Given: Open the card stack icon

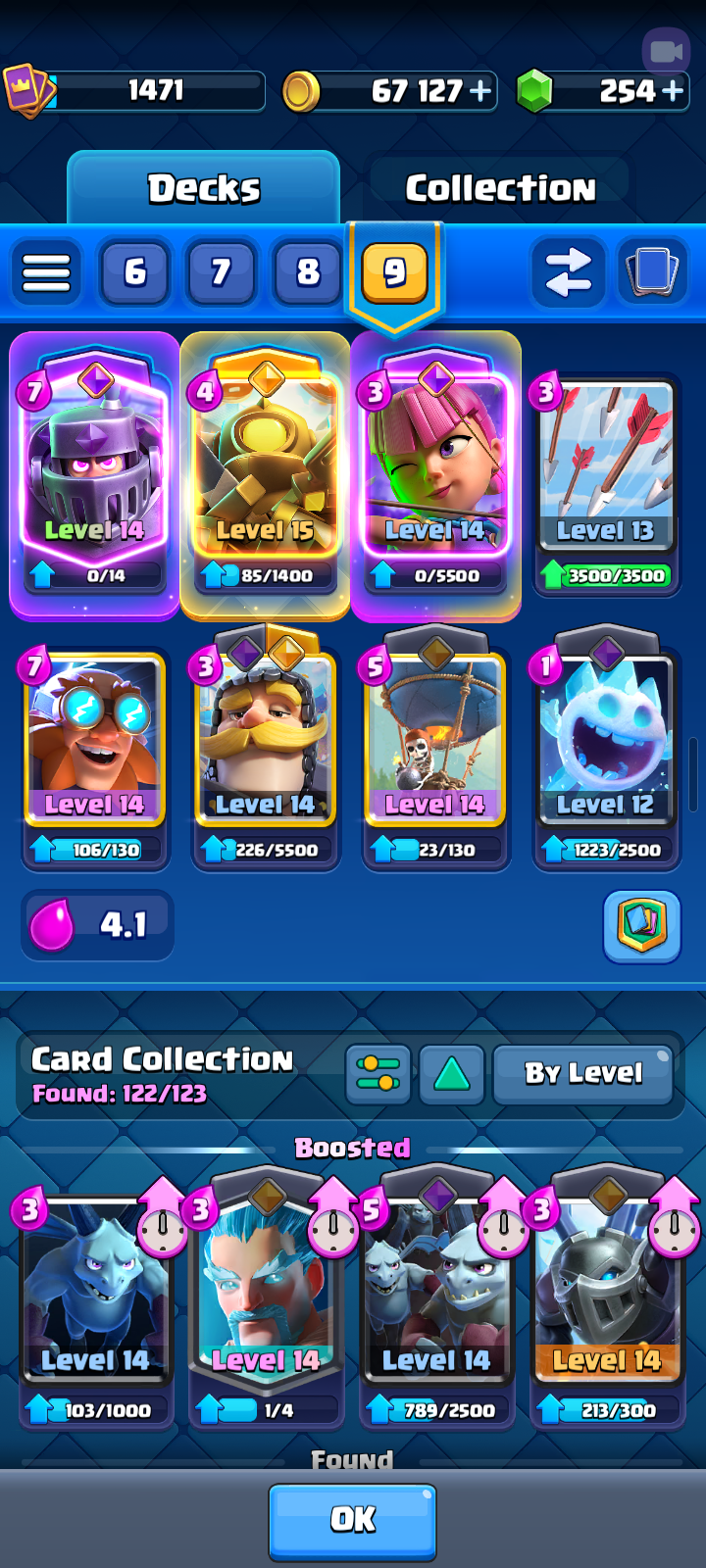Looking at the screenshot, I should [x=653, y=271].
